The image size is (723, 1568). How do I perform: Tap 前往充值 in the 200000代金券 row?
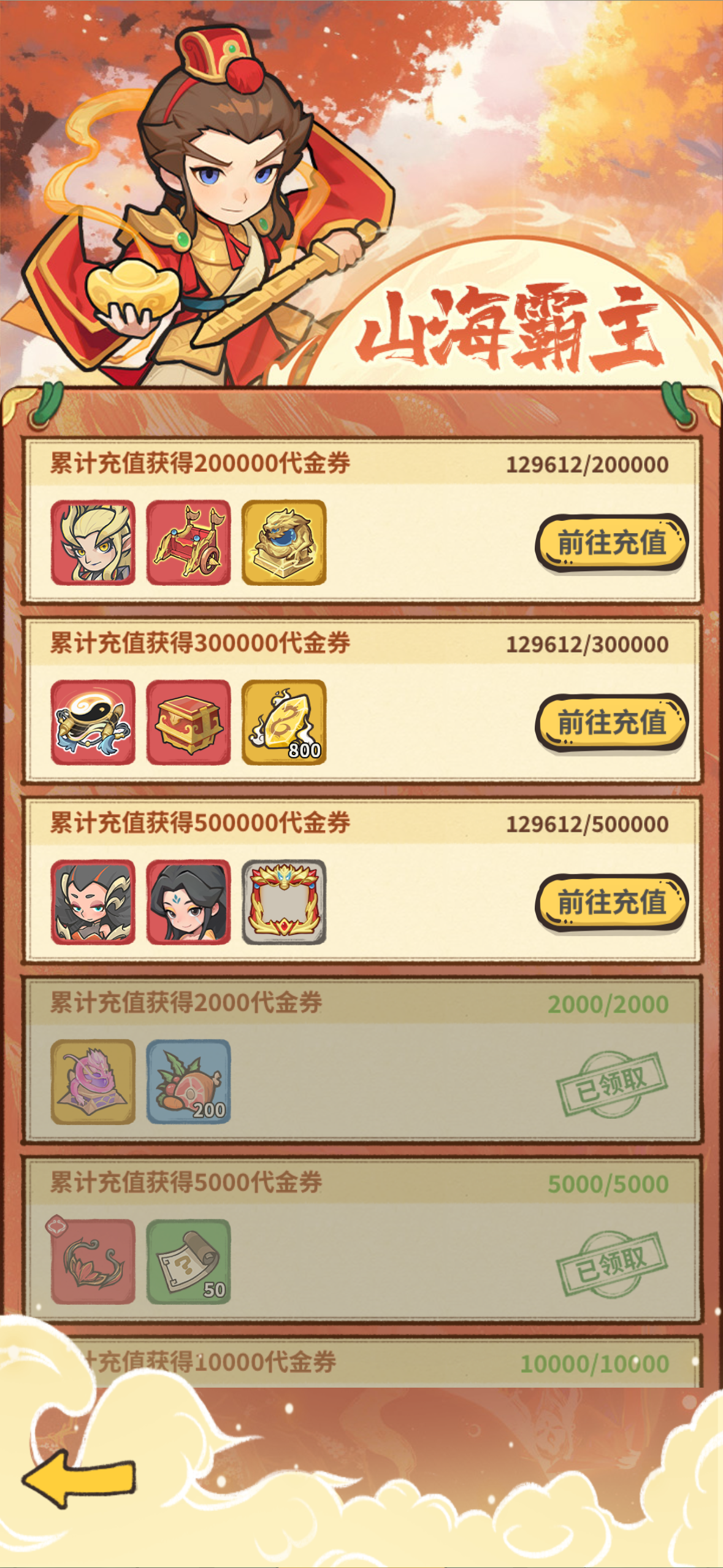(611, 543)
